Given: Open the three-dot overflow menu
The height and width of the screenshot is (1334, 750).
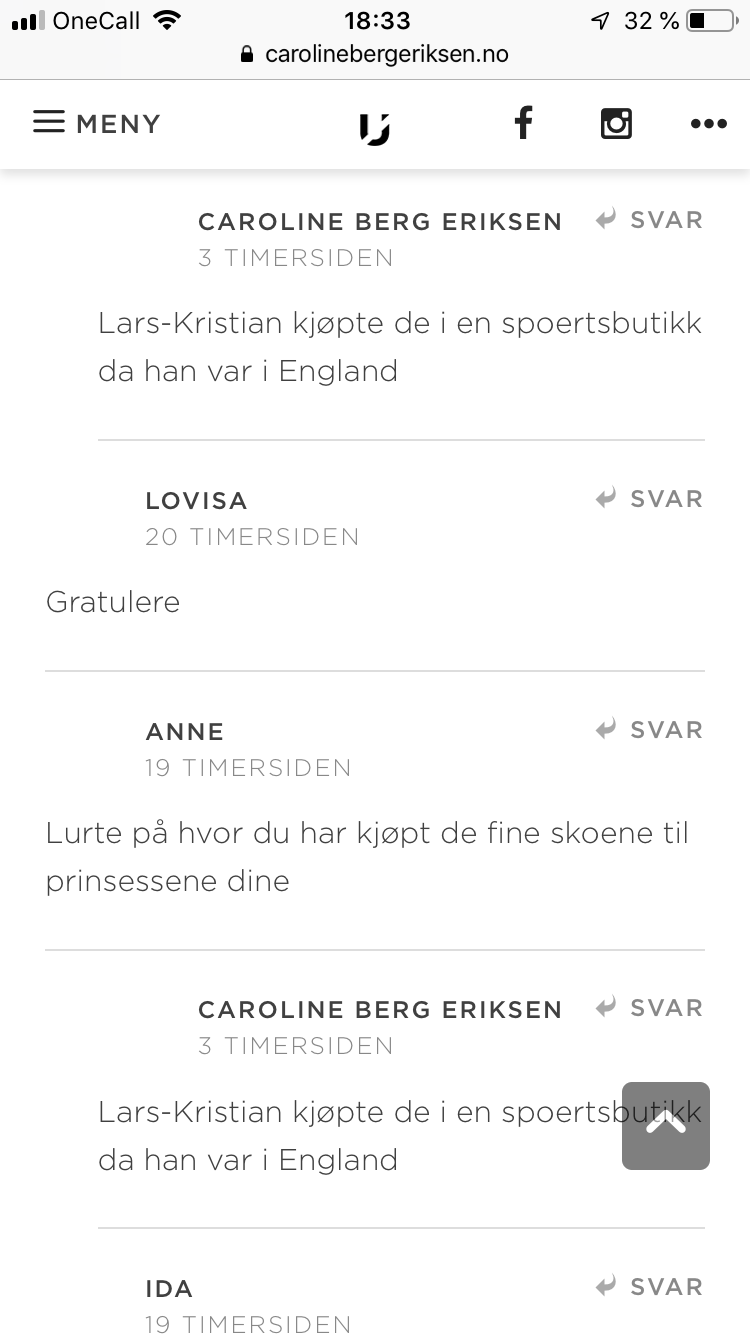Looking at the screenshot, I should point(708,124).
